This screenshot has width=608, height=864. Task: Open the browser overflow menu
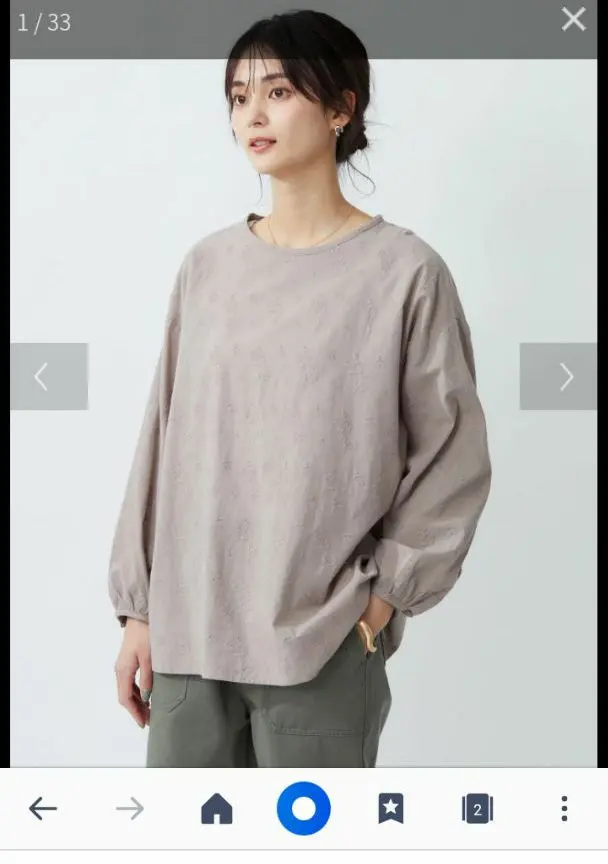[x=564, y=808]
